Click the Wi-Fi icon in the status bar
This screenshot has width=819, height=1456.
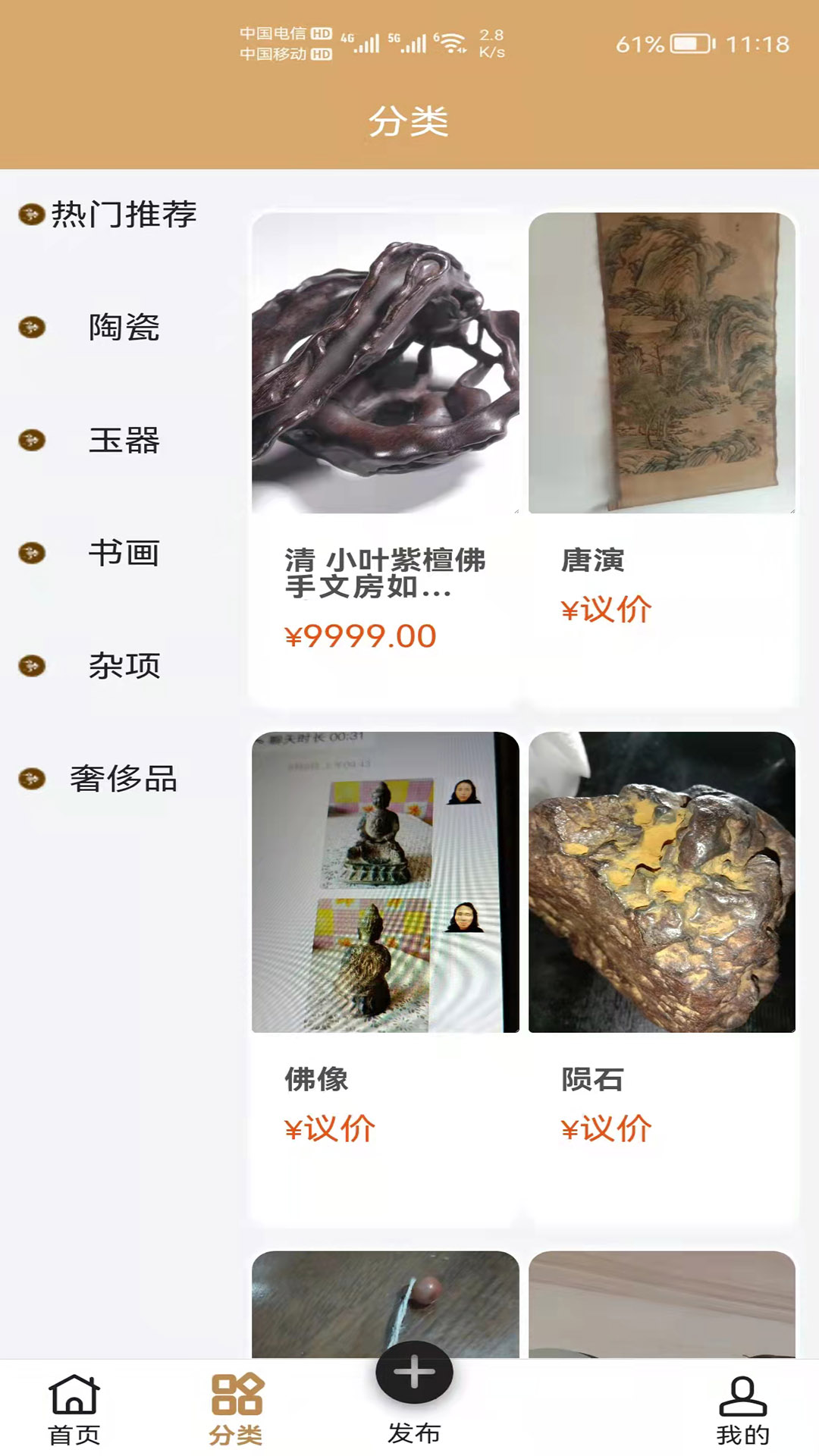pos(453,42)
